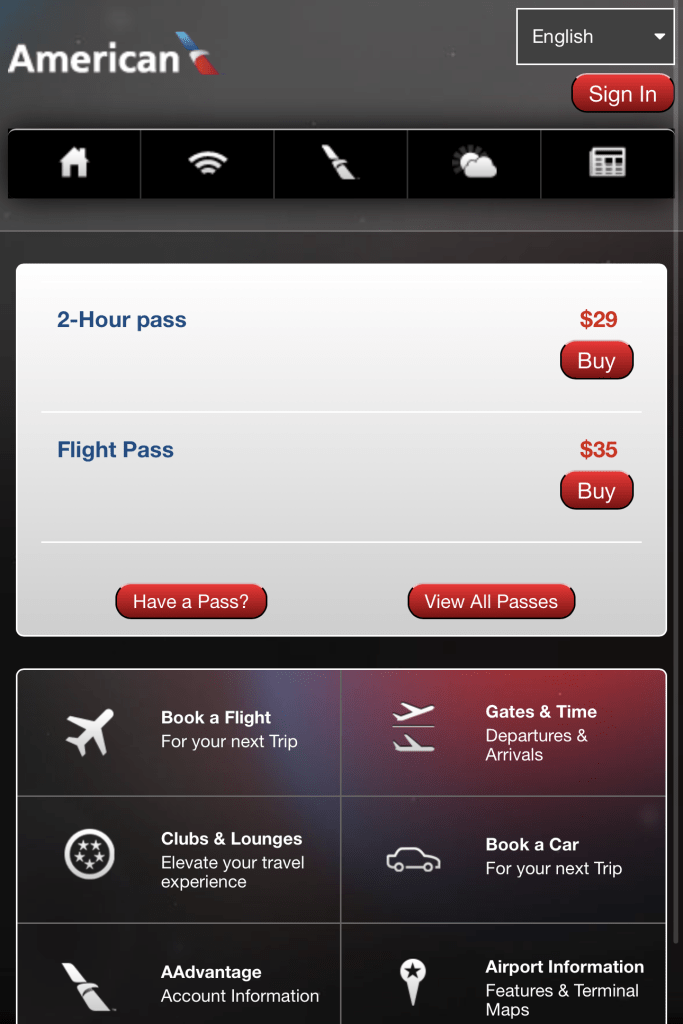
Task: Open Gates & Time departures and arrivals
Action: [x=503, y=732]
